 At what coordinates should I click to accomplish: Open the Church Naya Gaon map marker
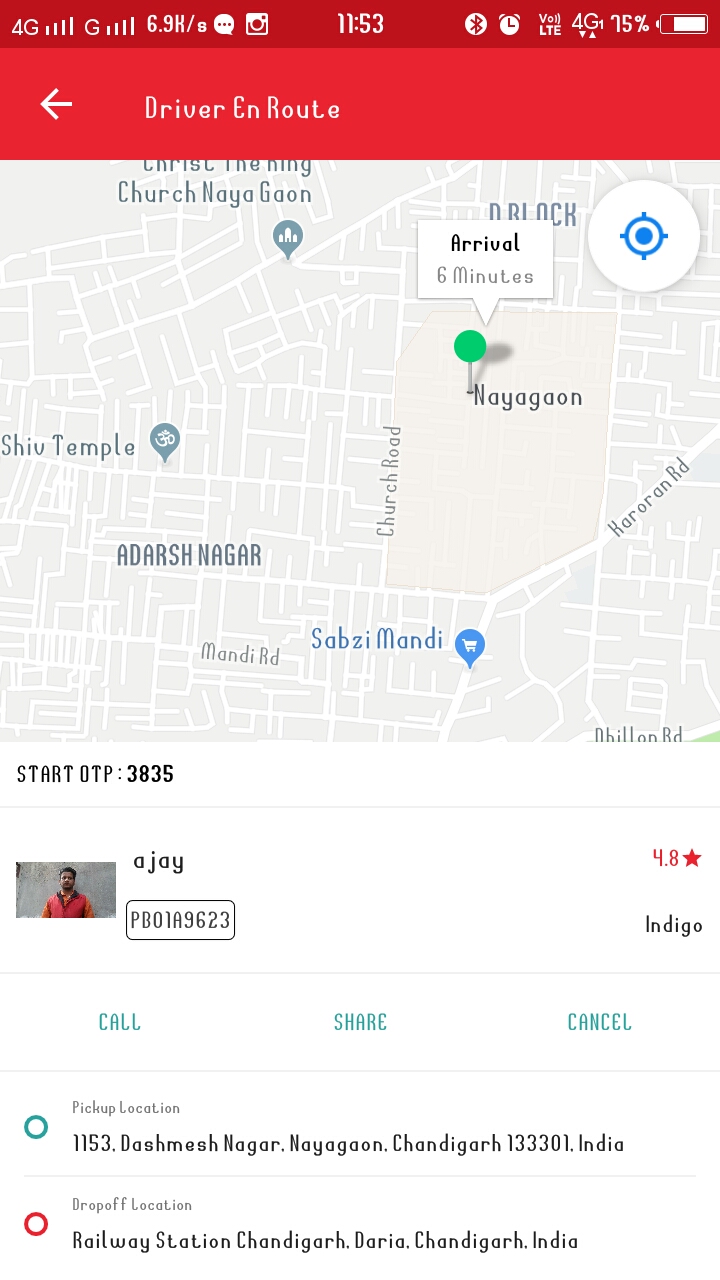pos(288,238)
